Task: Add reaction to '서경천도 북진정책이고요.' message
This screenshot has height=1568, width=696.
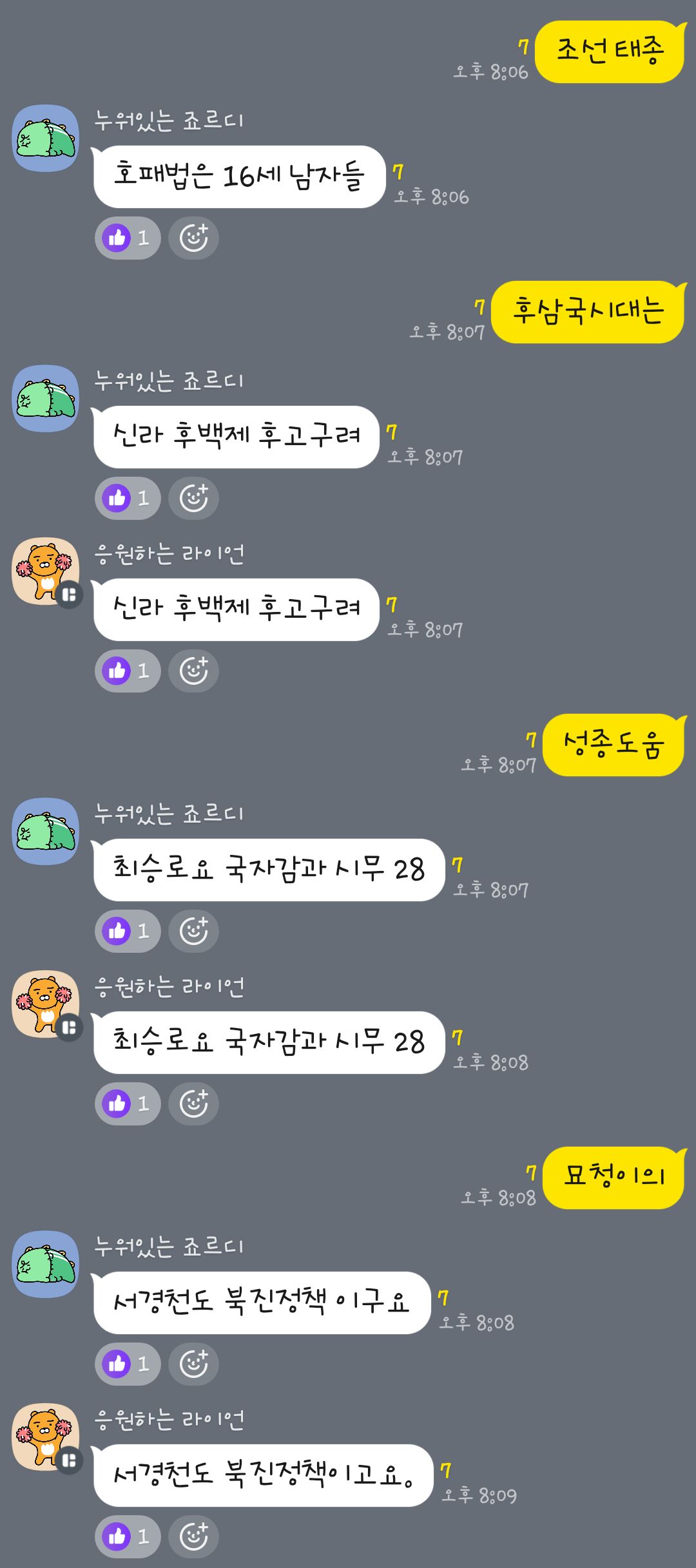Action: coord(193,1536)
